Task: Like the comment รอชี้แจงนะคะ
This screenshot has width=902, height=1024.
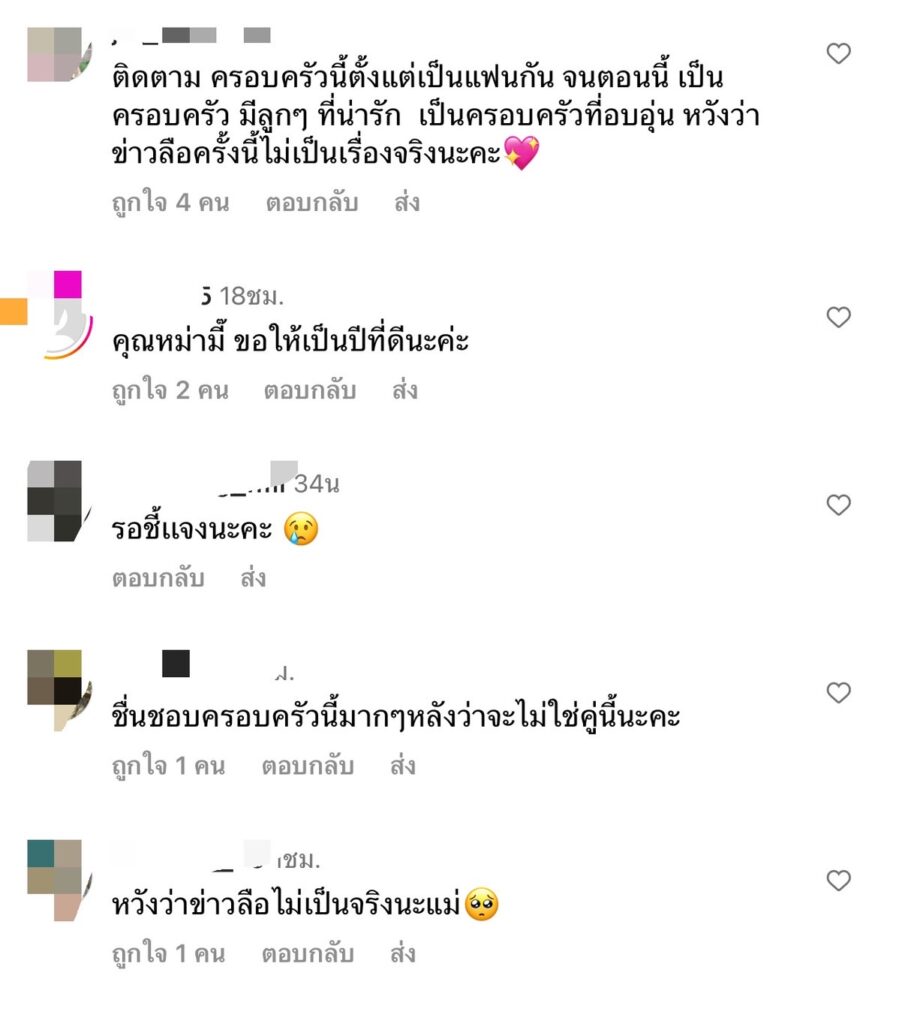Action: pos(838,505)
